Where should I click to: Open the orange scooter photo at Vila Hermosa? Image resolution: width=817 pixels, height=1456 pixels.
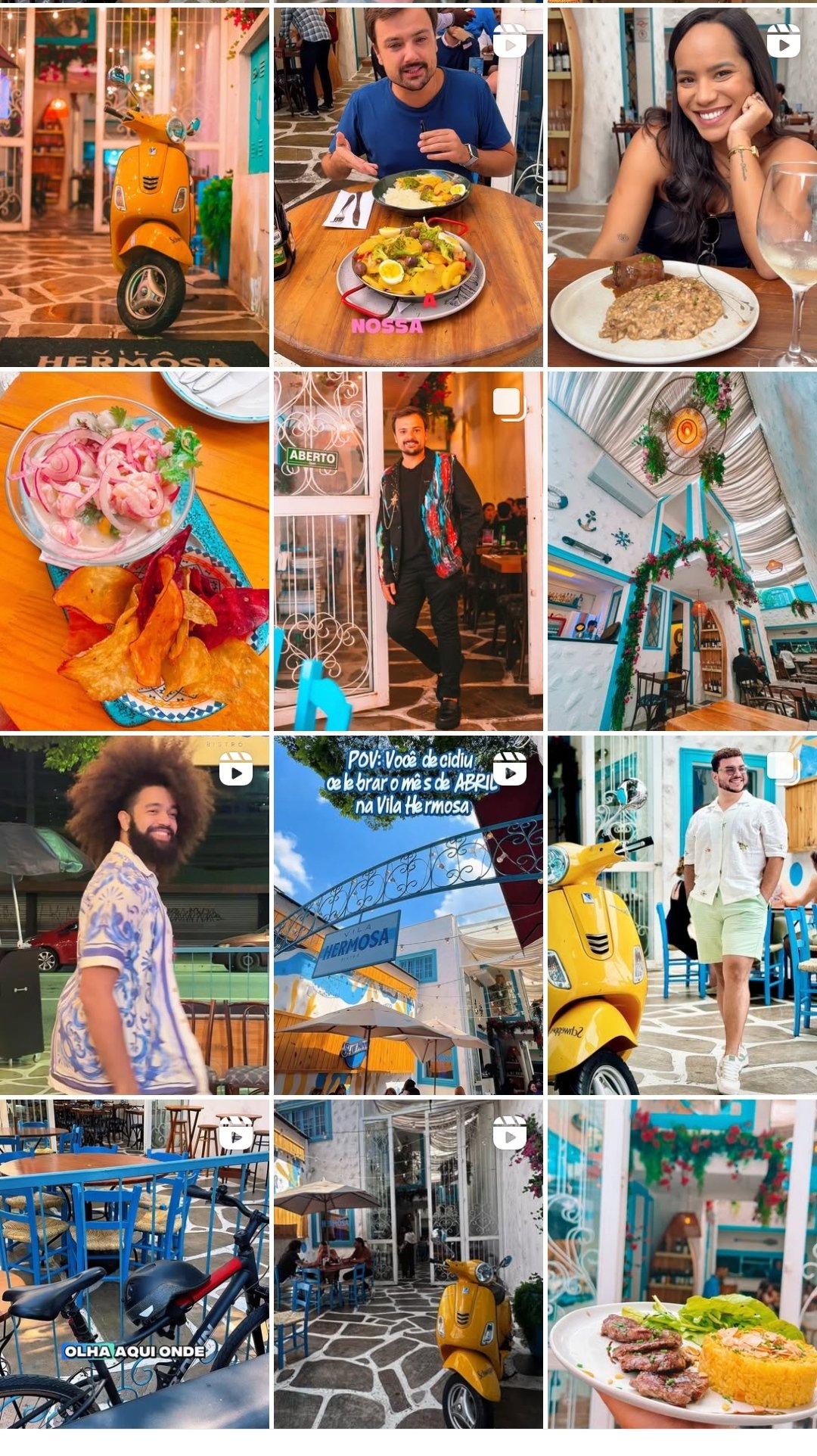pos(134,187)
